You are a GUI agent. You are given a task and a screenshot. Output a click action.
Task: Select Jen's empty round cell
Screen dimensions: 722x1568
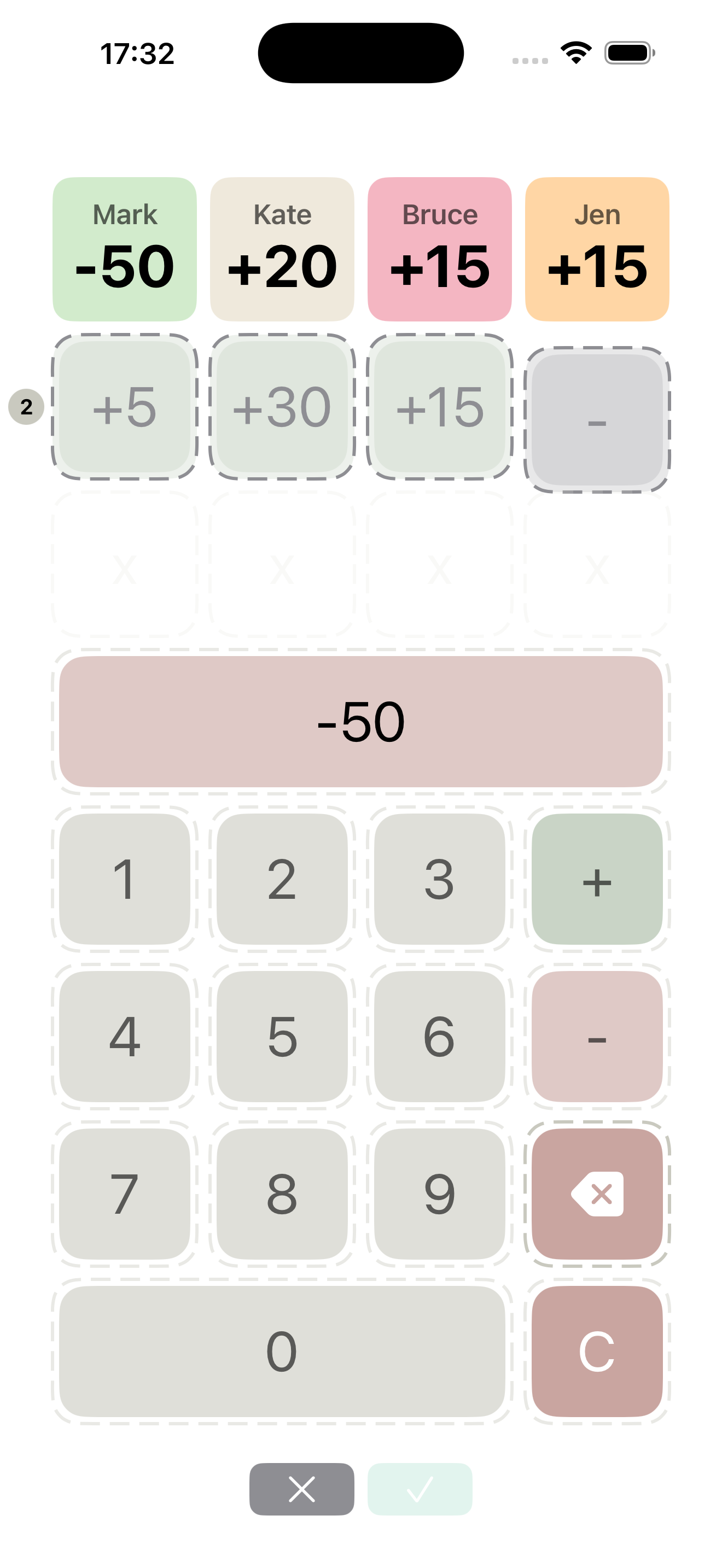597,420
